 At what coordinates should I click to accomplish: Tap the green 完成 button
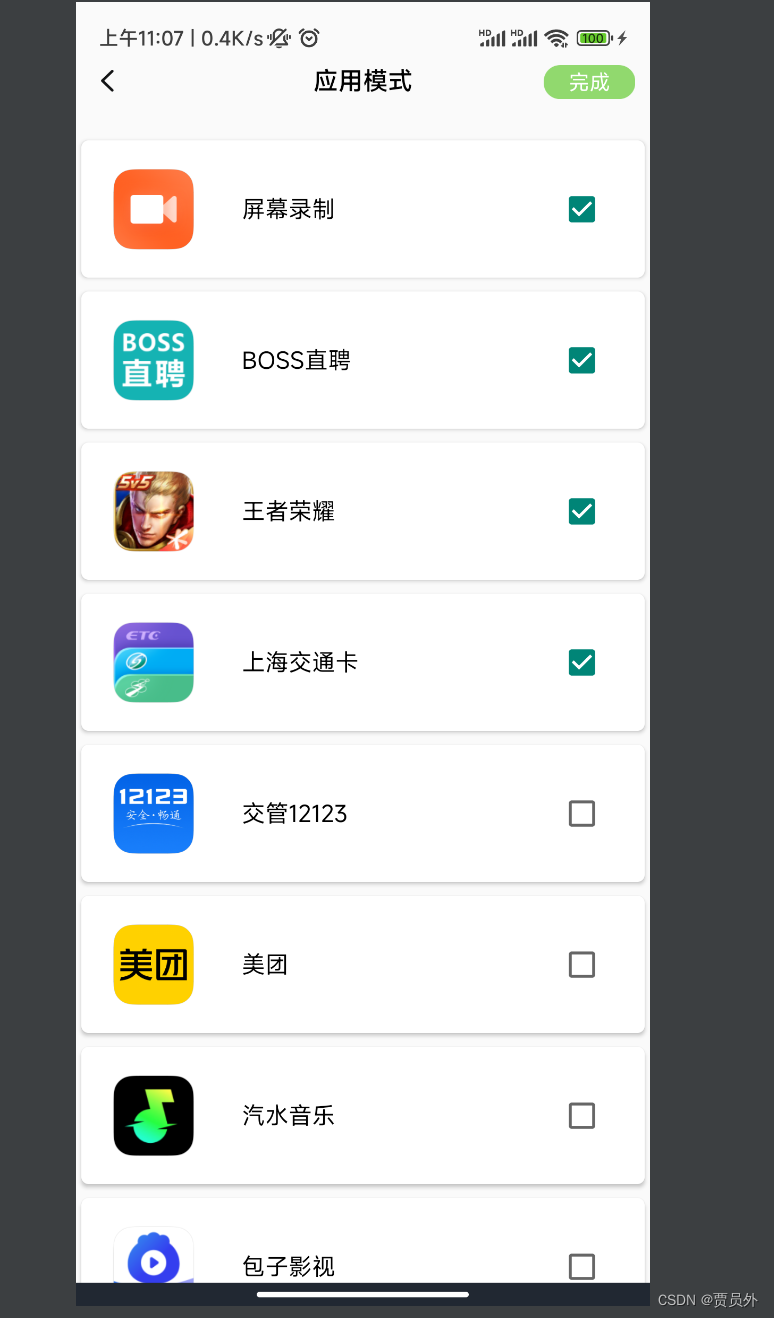589,82
